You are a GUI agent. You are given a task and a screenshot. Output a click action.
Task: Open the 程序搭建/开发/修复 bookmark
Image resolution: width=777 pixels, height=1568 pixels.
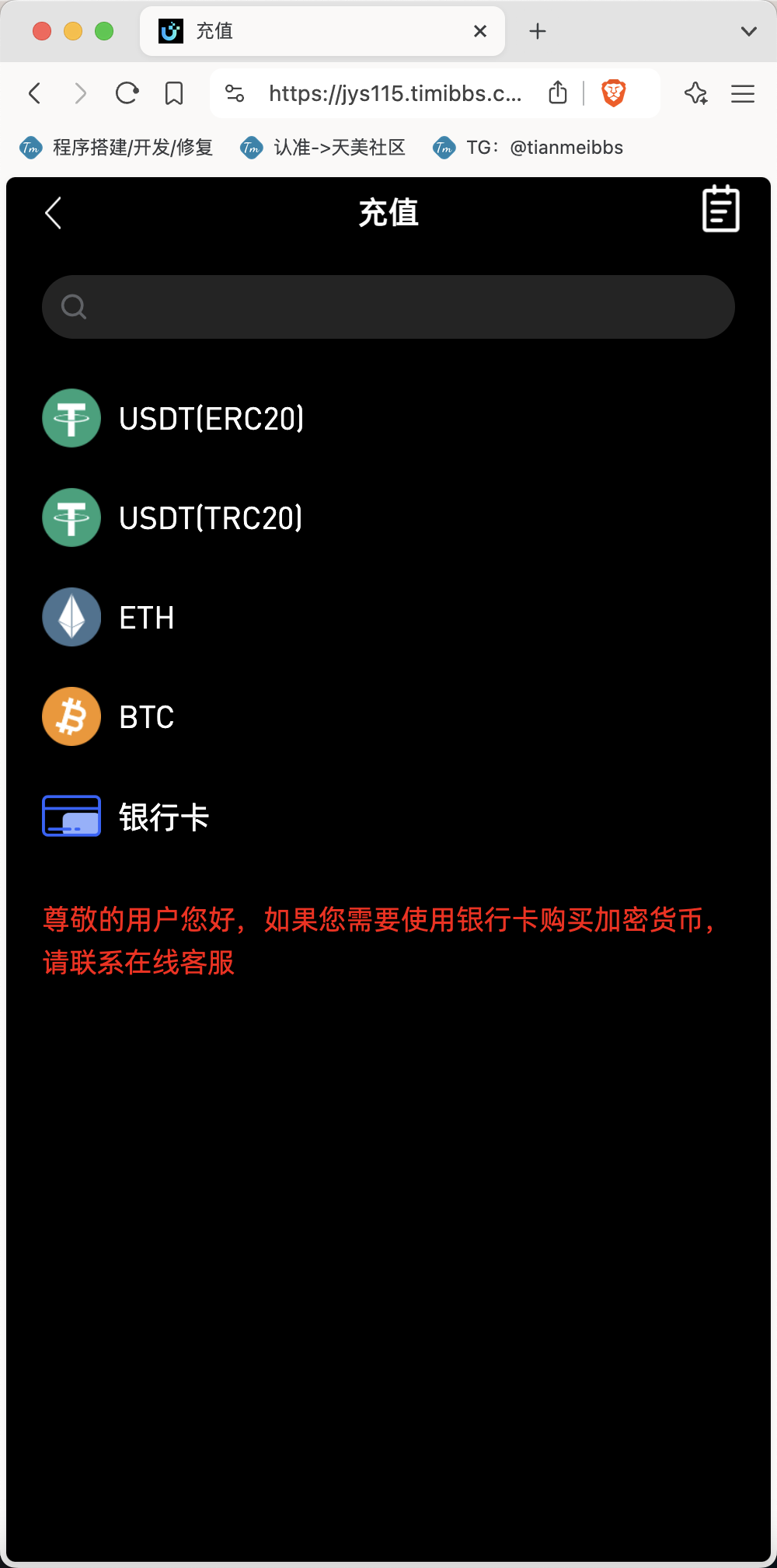117,148
